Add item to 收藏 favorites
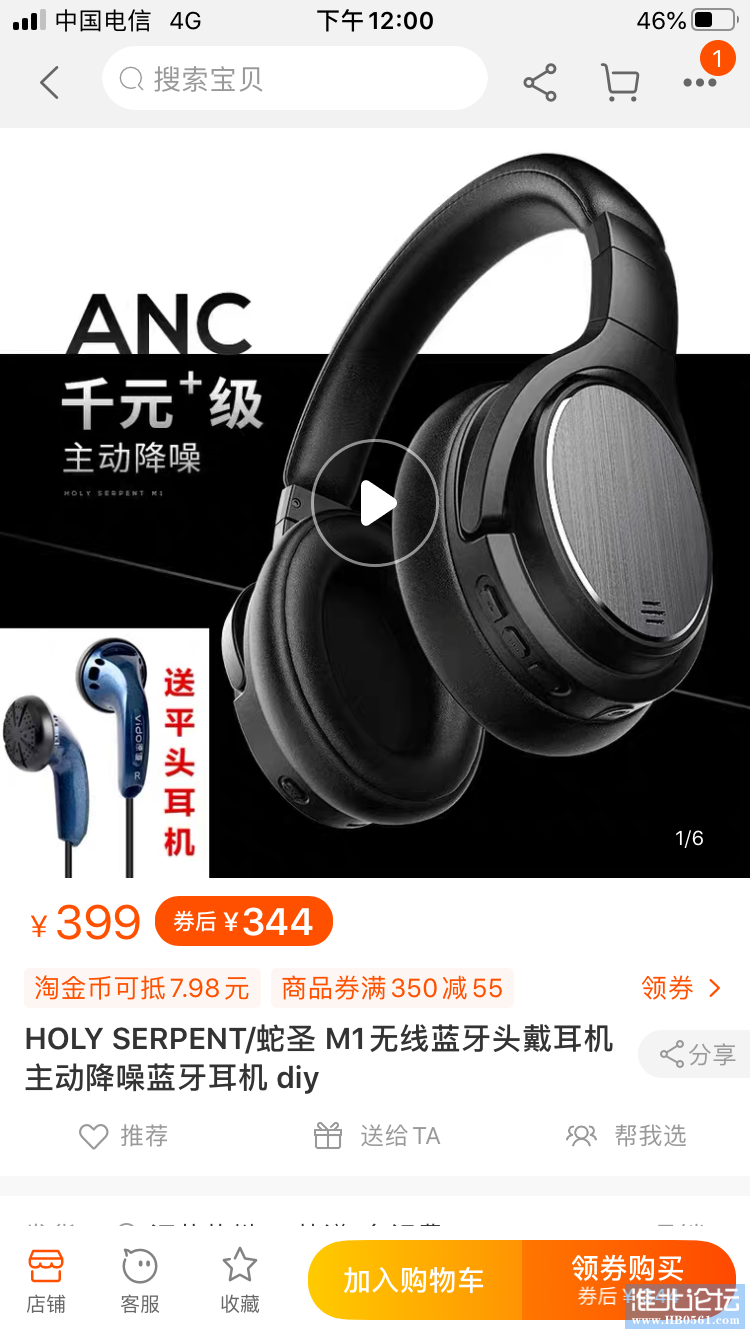750x1334 pixels. point(240,1281)
